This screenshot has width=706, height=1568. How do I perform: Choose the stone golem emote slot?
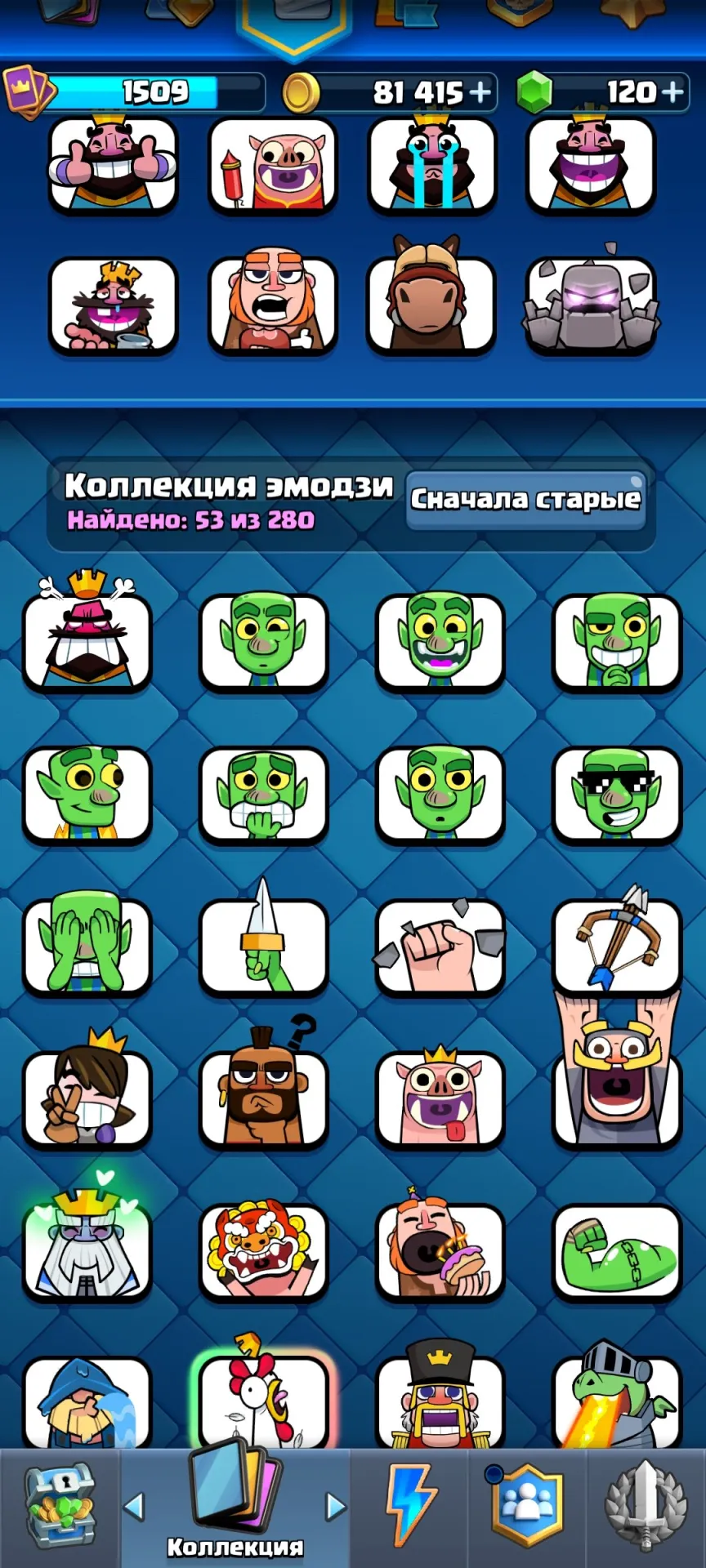click(x=592, y=304)
